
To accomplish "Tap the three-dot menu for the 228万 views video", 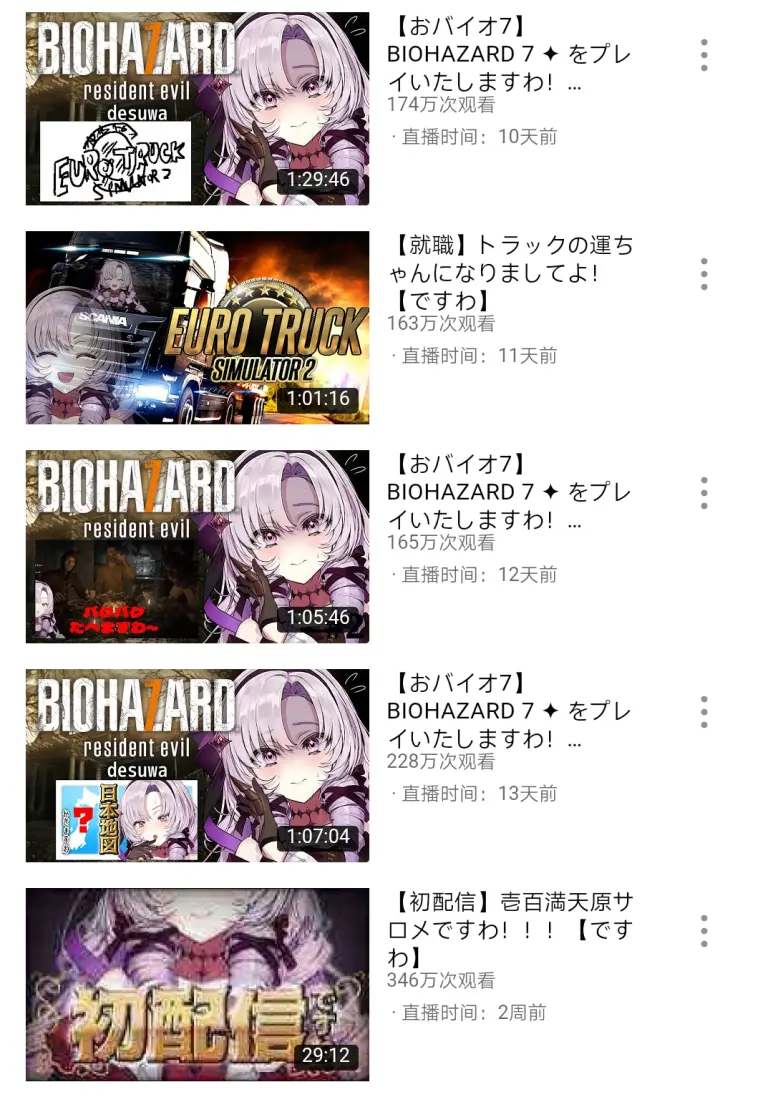I will pyautogui.click(x=704, y=712).
